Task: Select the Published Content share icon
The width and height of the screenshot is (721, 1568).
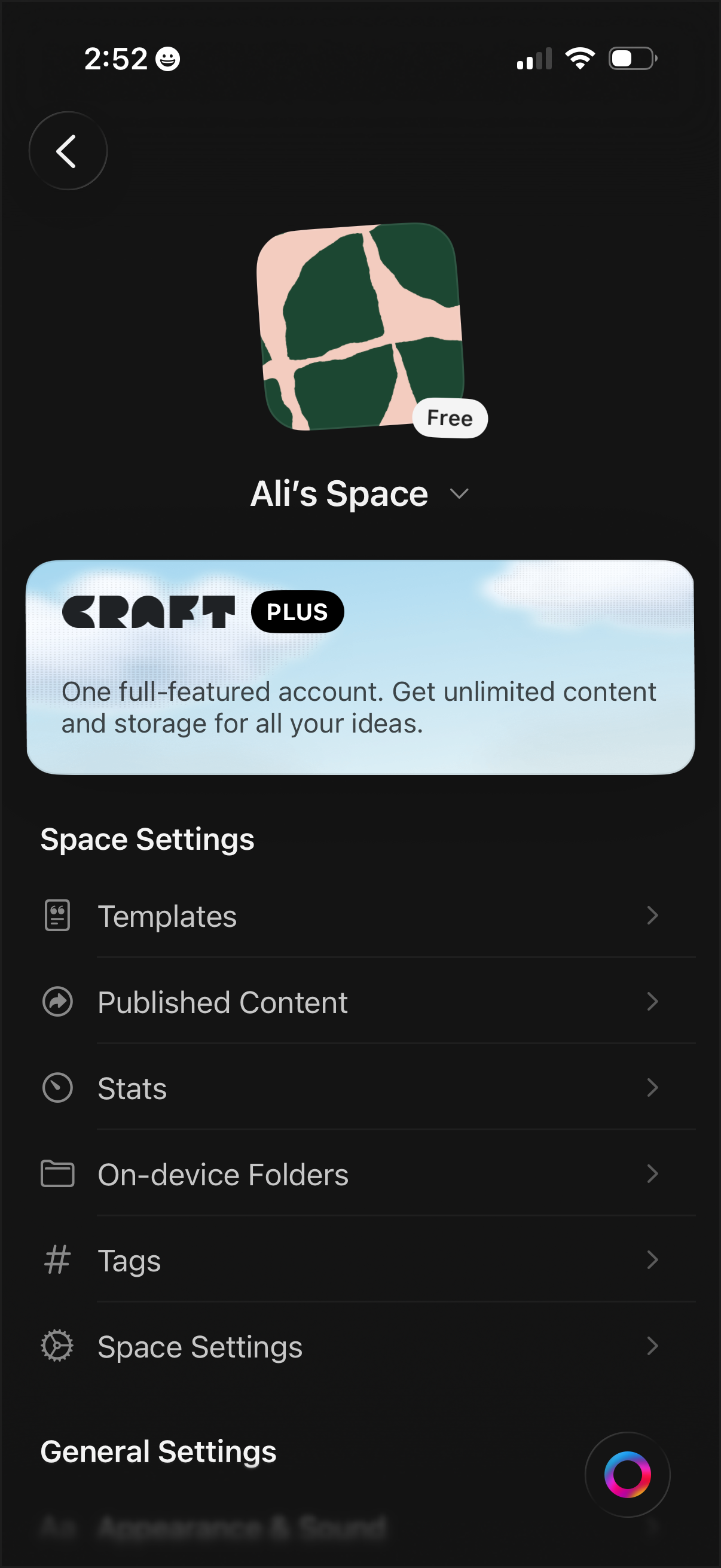Action: [57, 1001]
